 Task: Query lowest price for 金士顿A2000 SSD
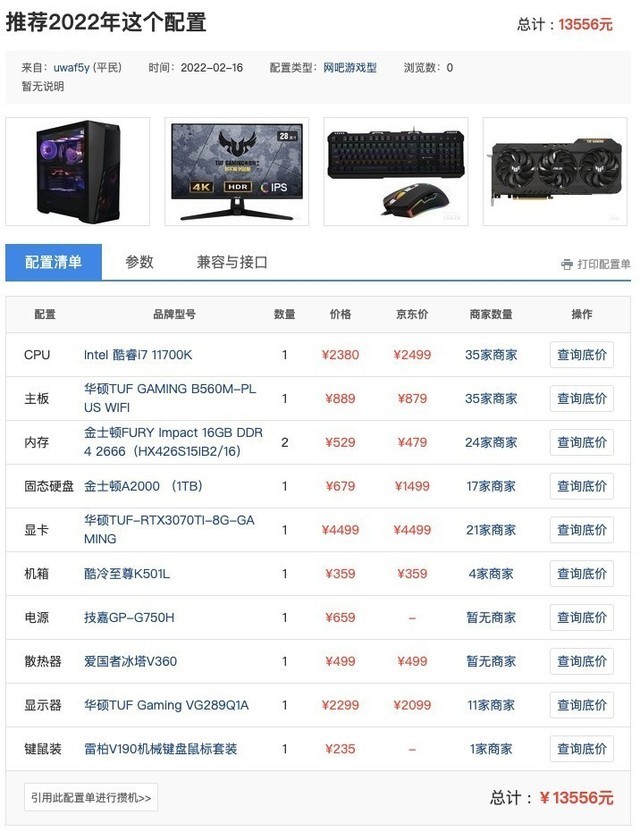pos(581,486)
